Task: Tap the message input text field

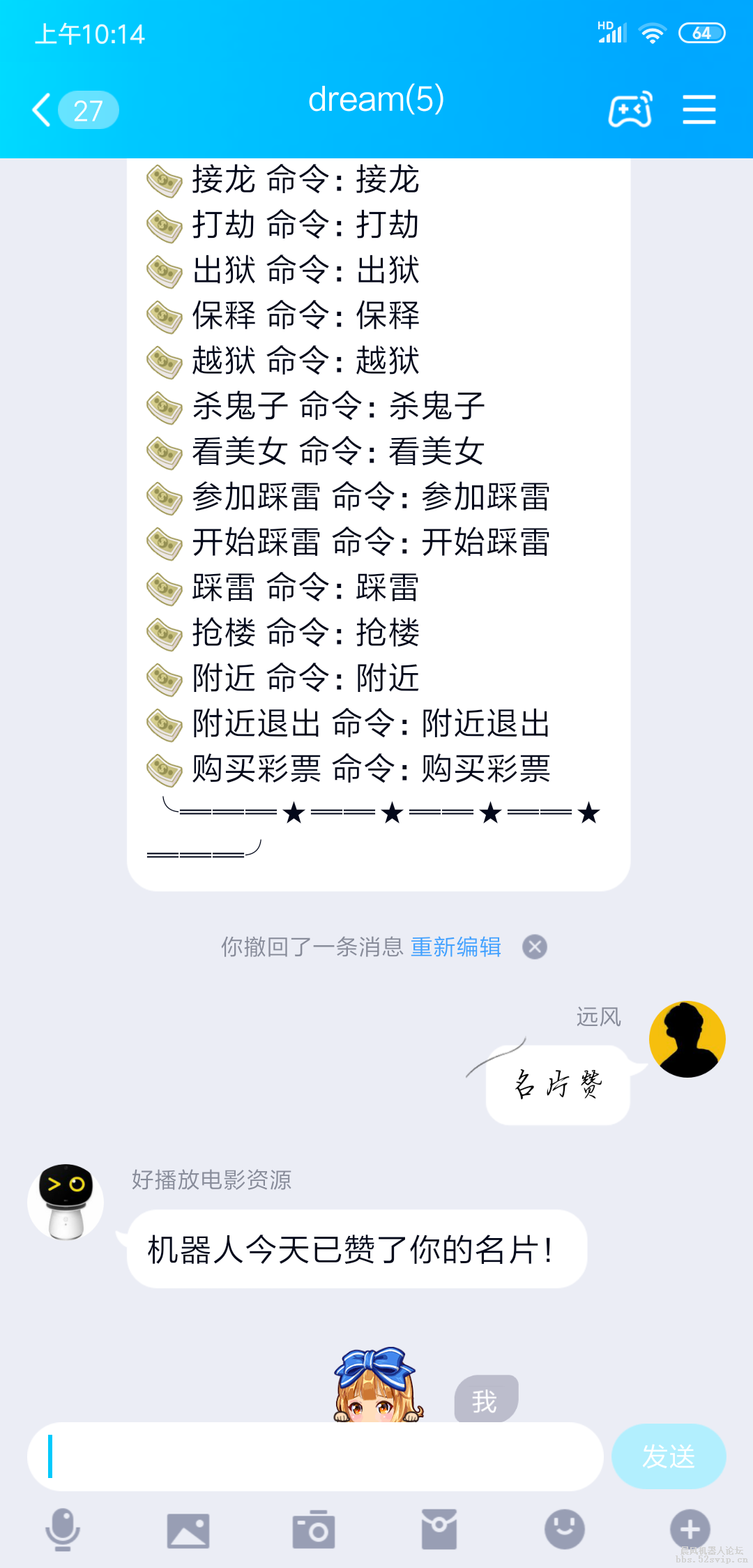Action: tap(314, 1456)
